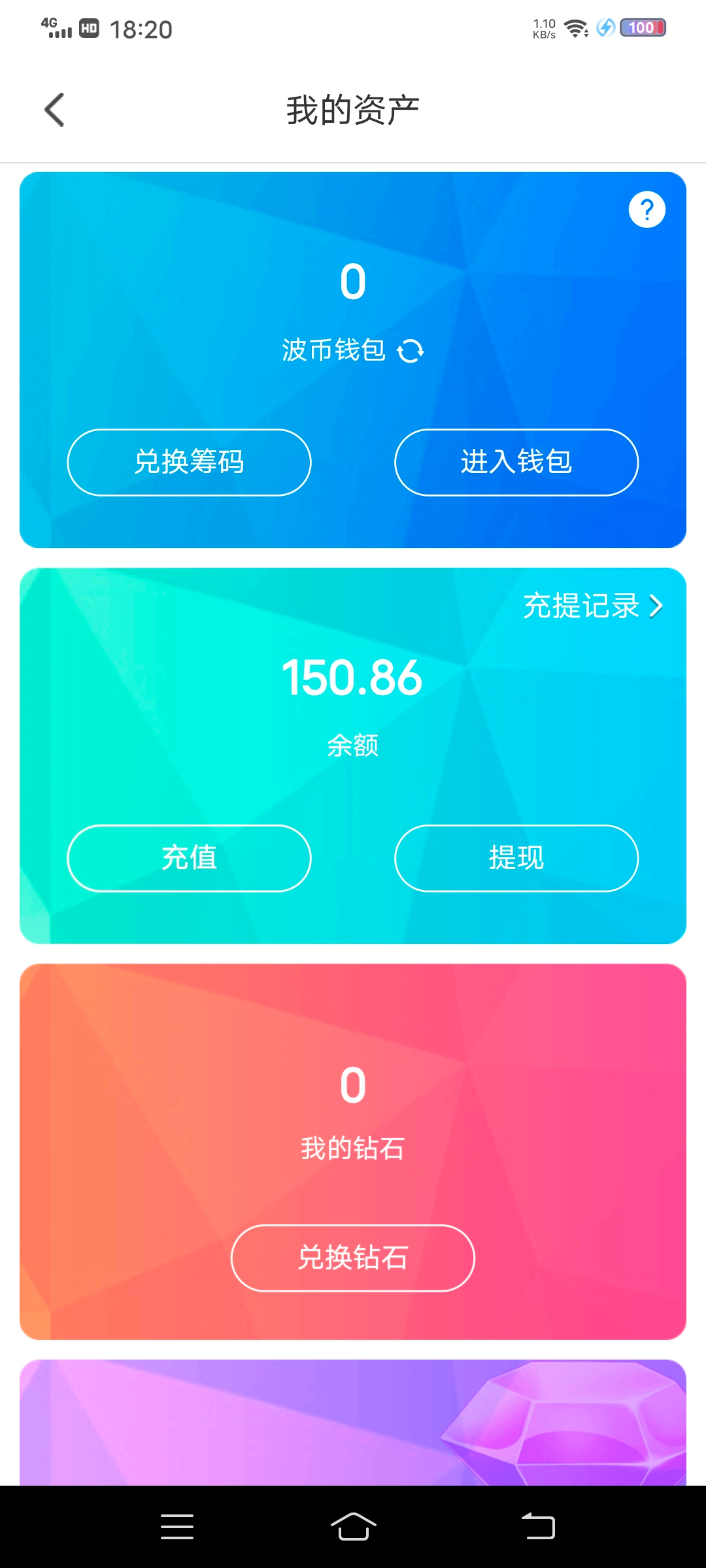Tap 进入钱包 to enter wallet
706x1568 pixels.
click(x=516, y=462)
